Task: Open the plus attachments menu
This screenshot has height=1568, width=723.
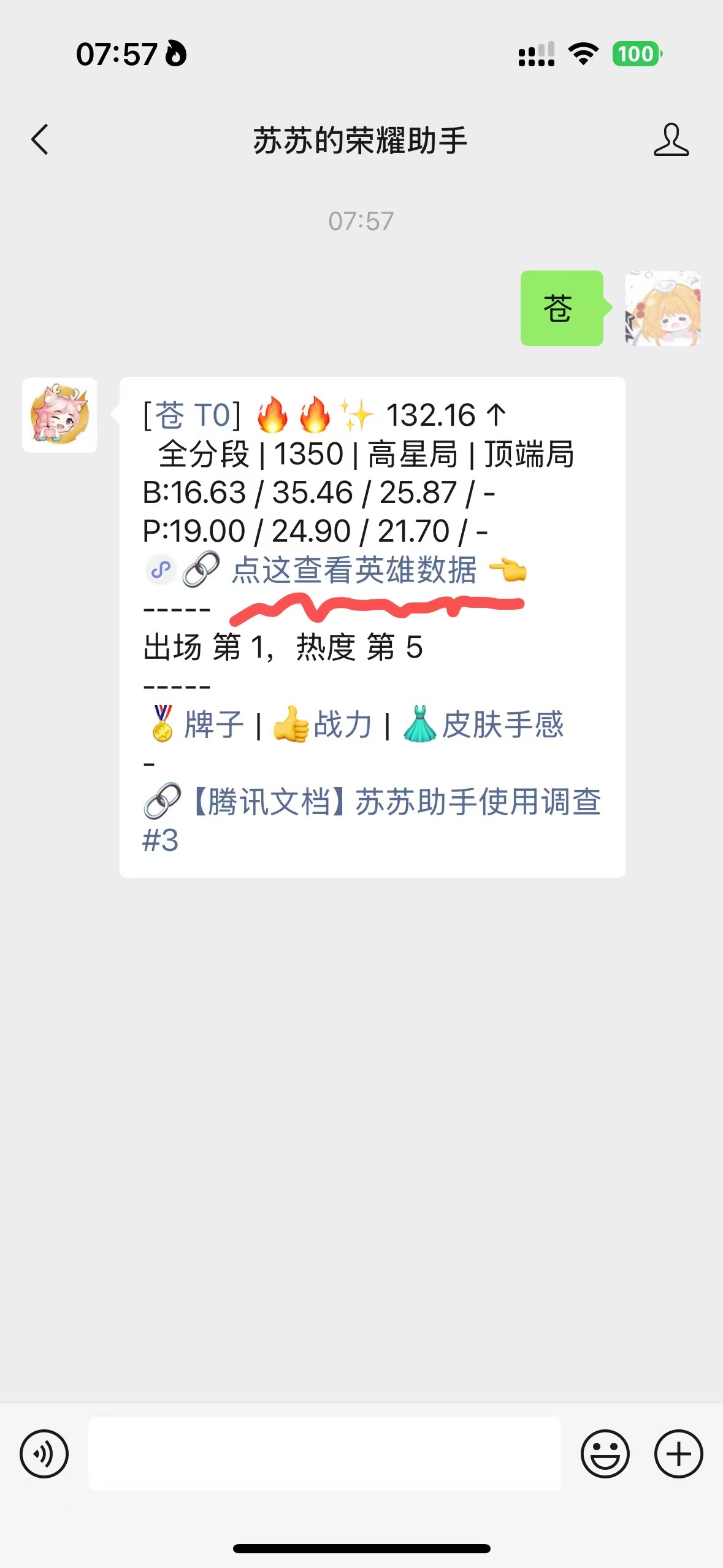Action: coord(678,1454)
